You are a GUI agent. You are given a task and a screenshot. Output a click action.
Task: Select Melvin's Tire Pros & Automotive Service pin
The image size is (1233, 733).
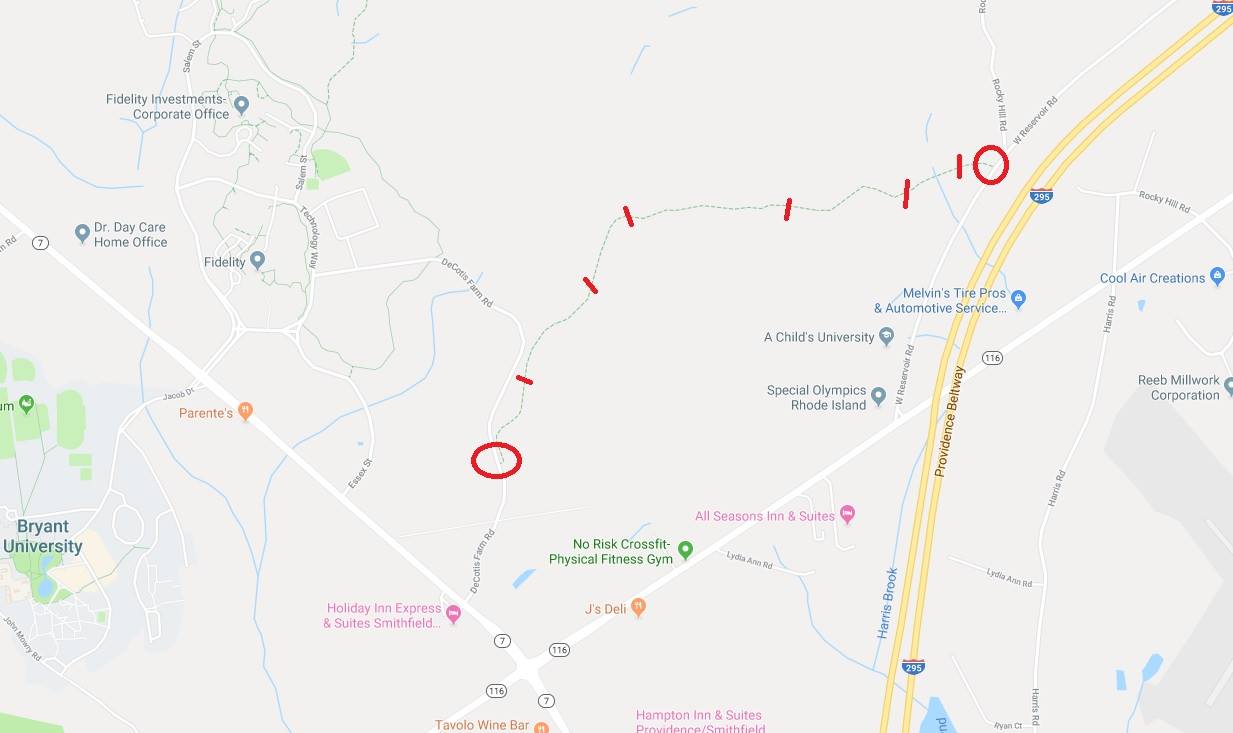pos(1018,299)
